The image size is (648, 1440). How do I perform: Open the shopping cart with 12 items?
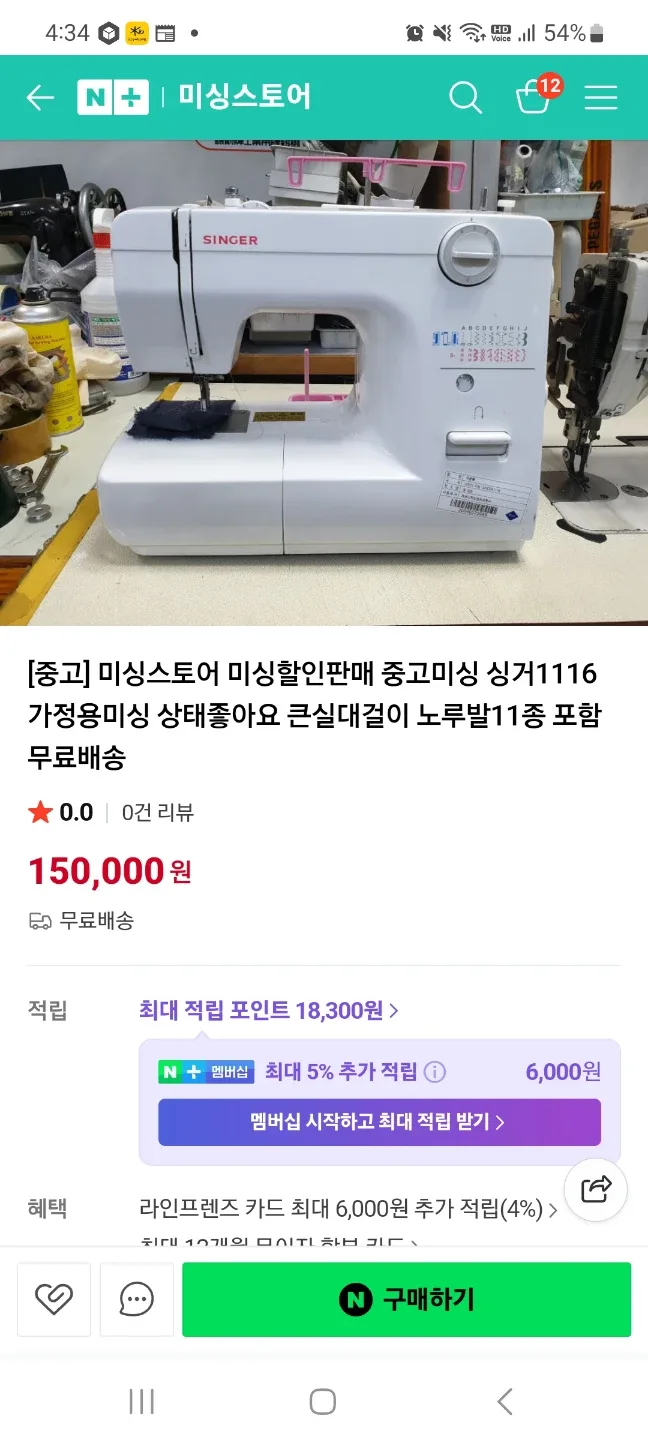click(534, 96)
